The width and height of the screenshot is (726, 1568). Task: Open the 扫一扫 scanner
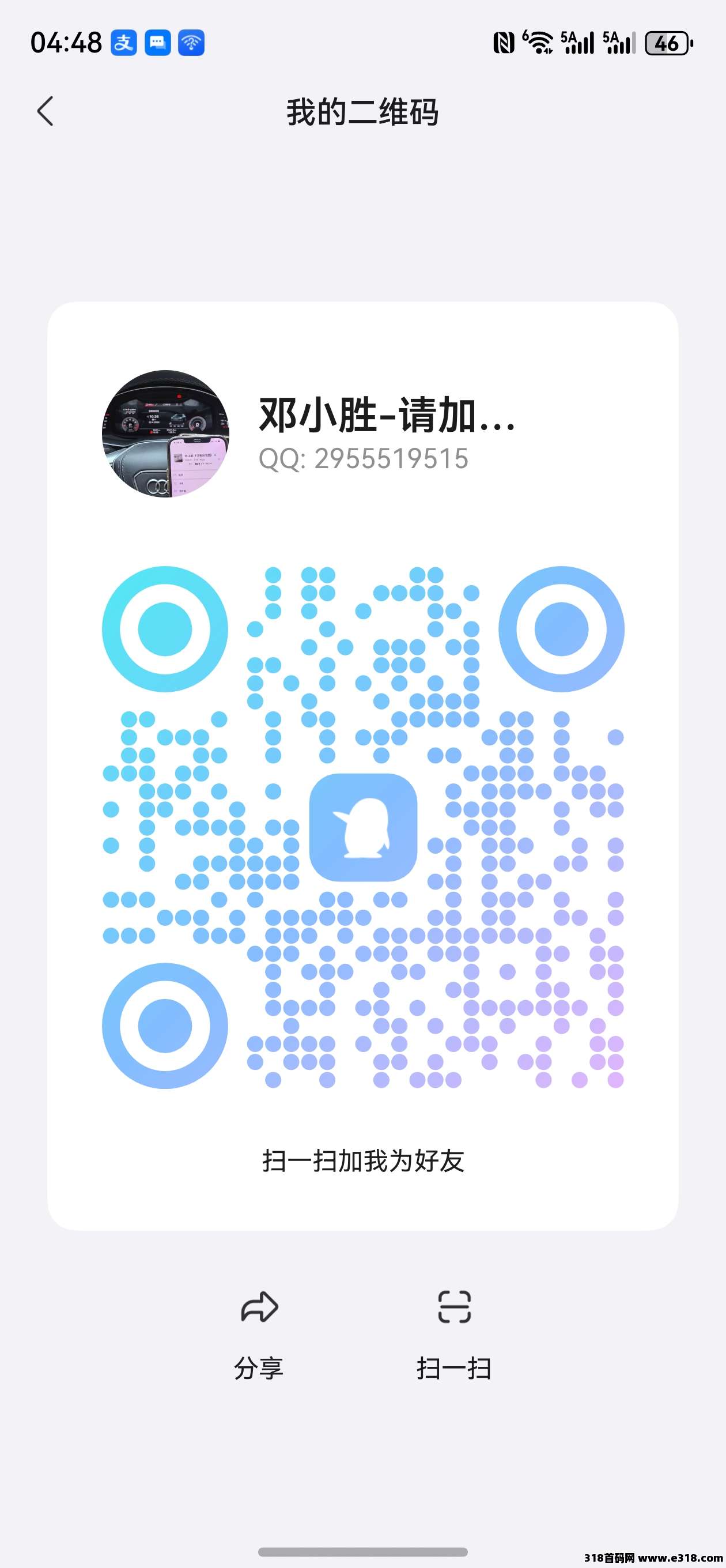click(x=454, y=1333)
